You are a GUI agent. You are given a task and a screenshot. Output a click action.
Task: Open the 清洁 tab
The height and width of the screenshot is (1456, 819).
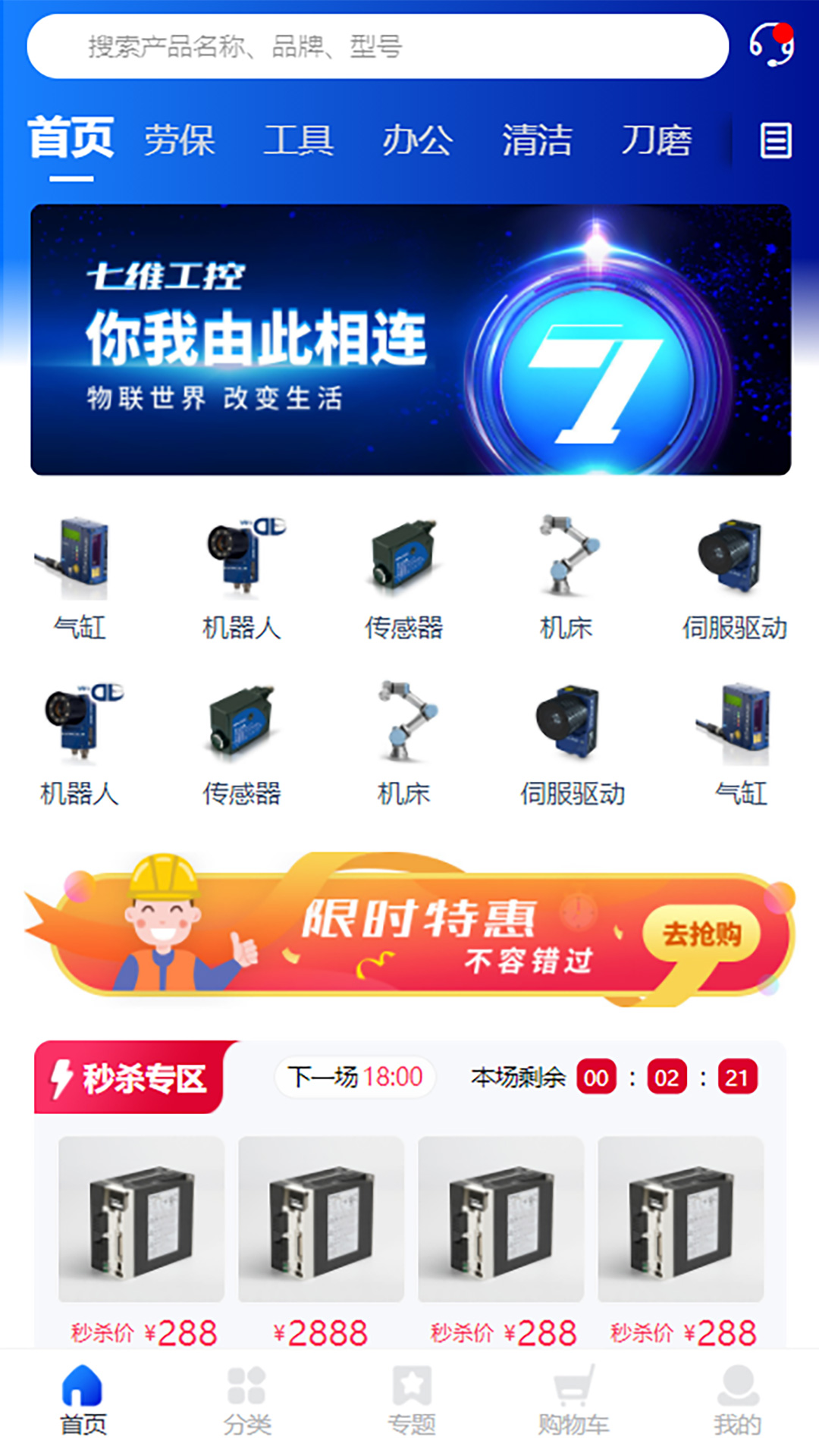[536, 140]
